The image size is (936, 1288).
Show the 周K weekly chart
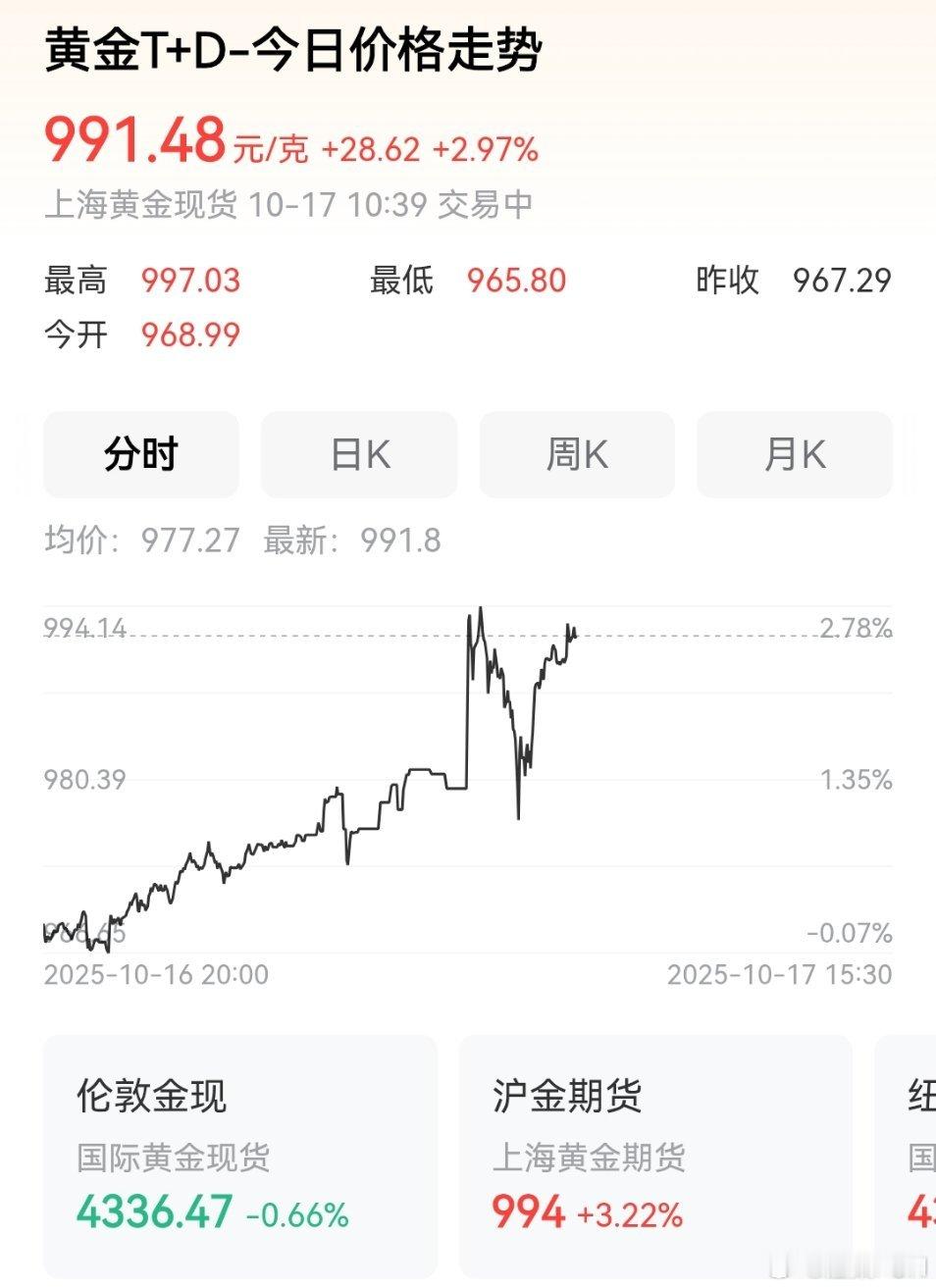click(x=577, y=455)
